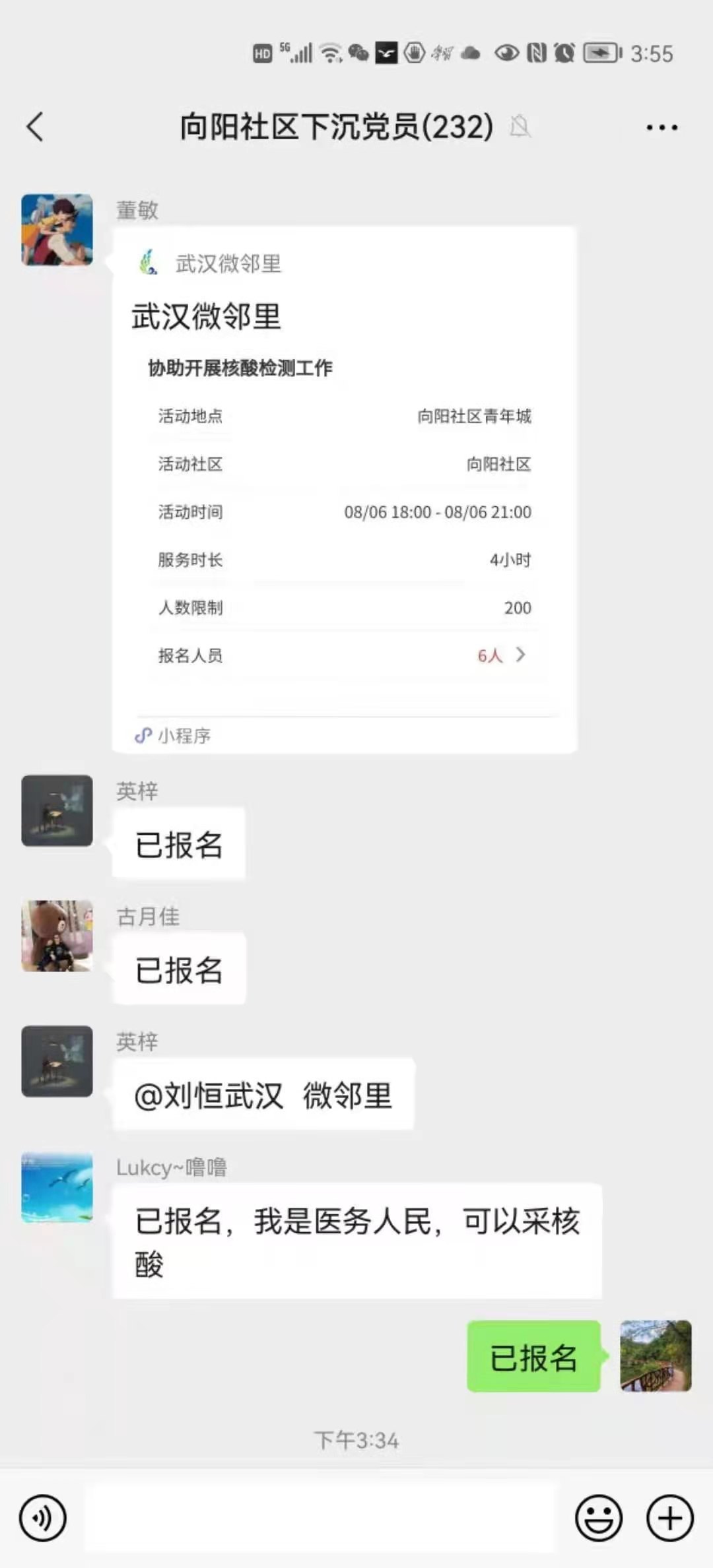The width and height of the screenshot is (713, 1568).
Task: Tap my own avatar beside 已报名
Action: (656, 1356)
